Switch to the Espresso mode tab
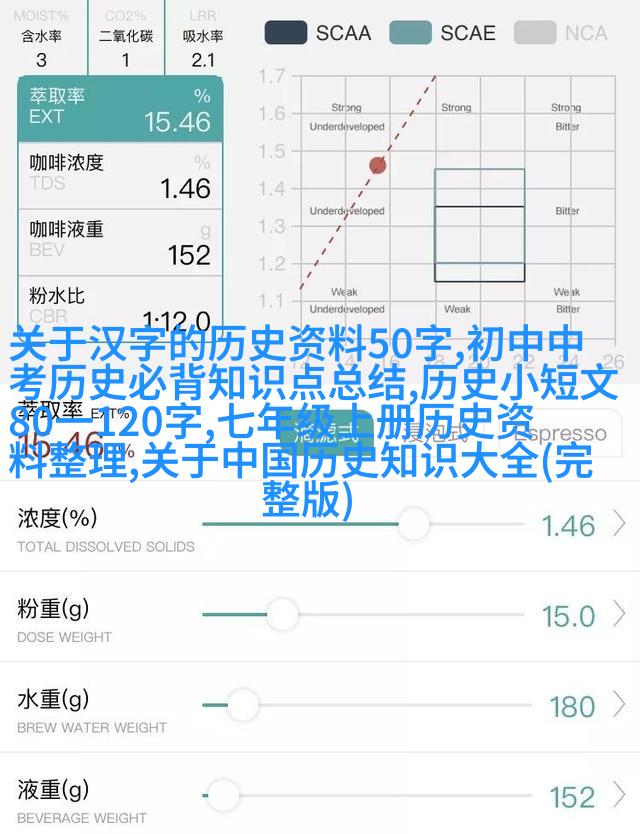640x834 pixels. click(566, 433)
